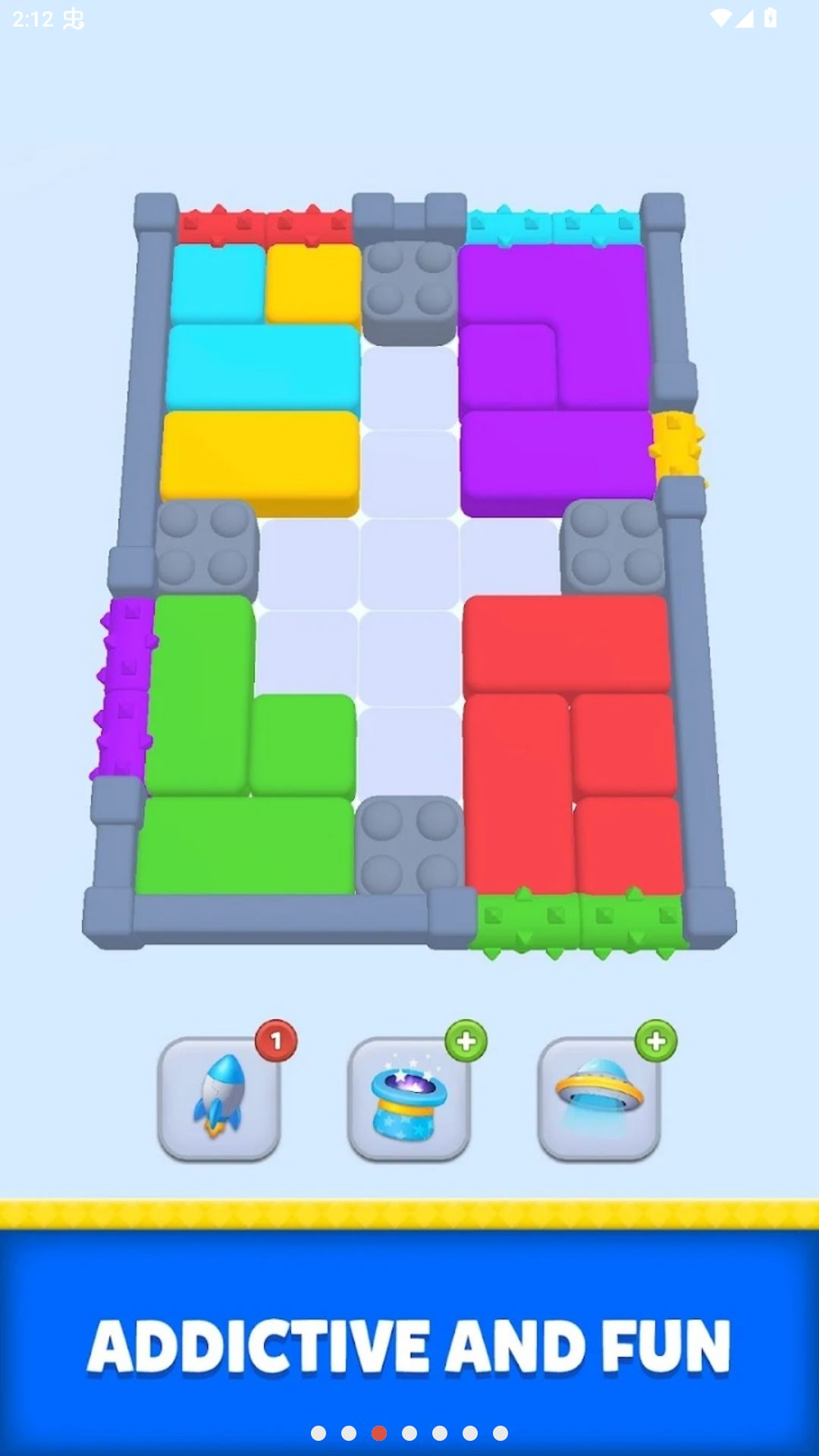Go to the fourth page indicator dot
Viewport: 819px width, 1456px height.
tap(409, 1432)
